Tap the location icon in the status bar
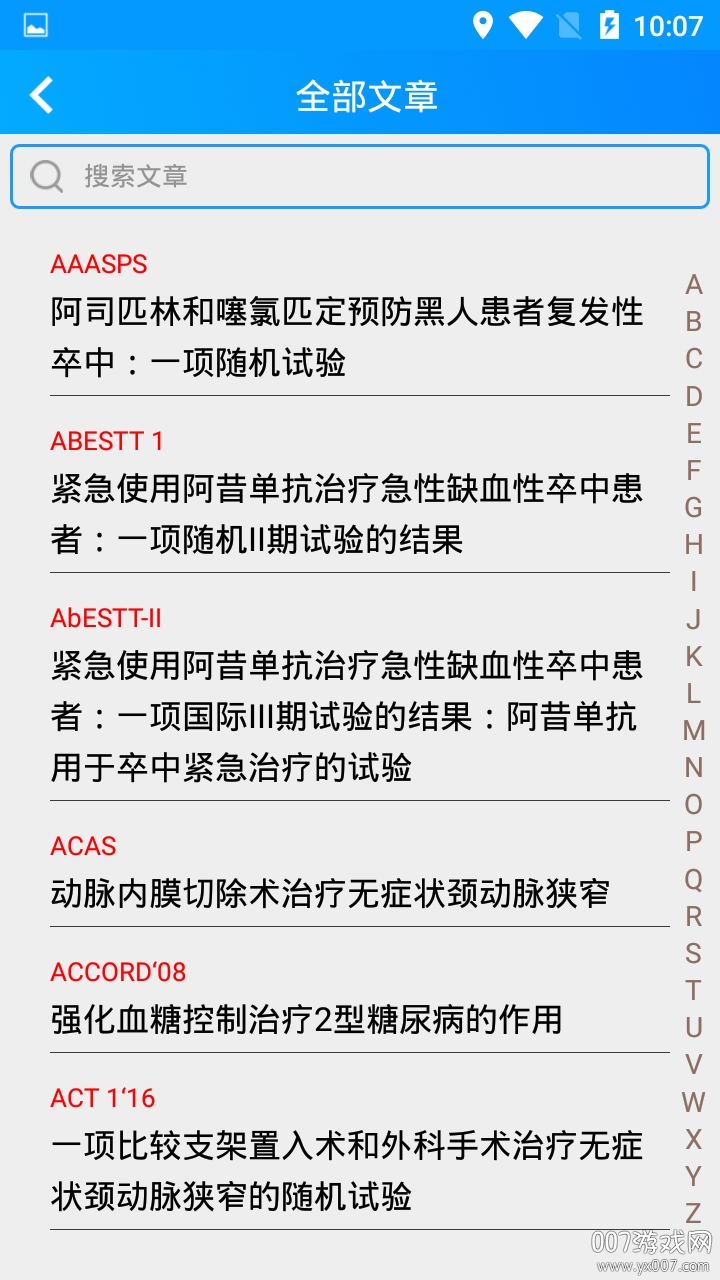720x1280 pixels. click(x=486, y=25)
